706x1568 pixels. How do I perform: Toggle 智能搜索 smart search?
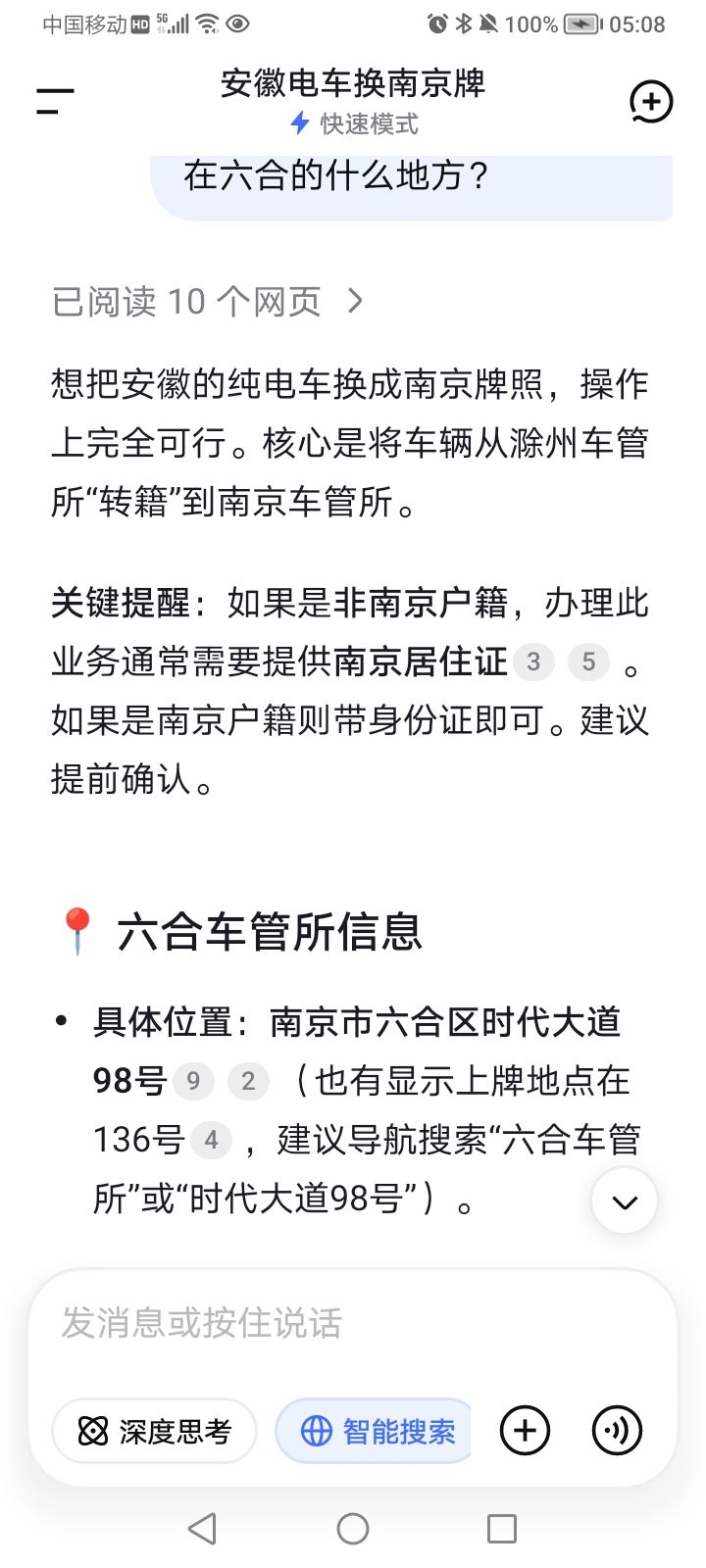[x=374, y=1431]
